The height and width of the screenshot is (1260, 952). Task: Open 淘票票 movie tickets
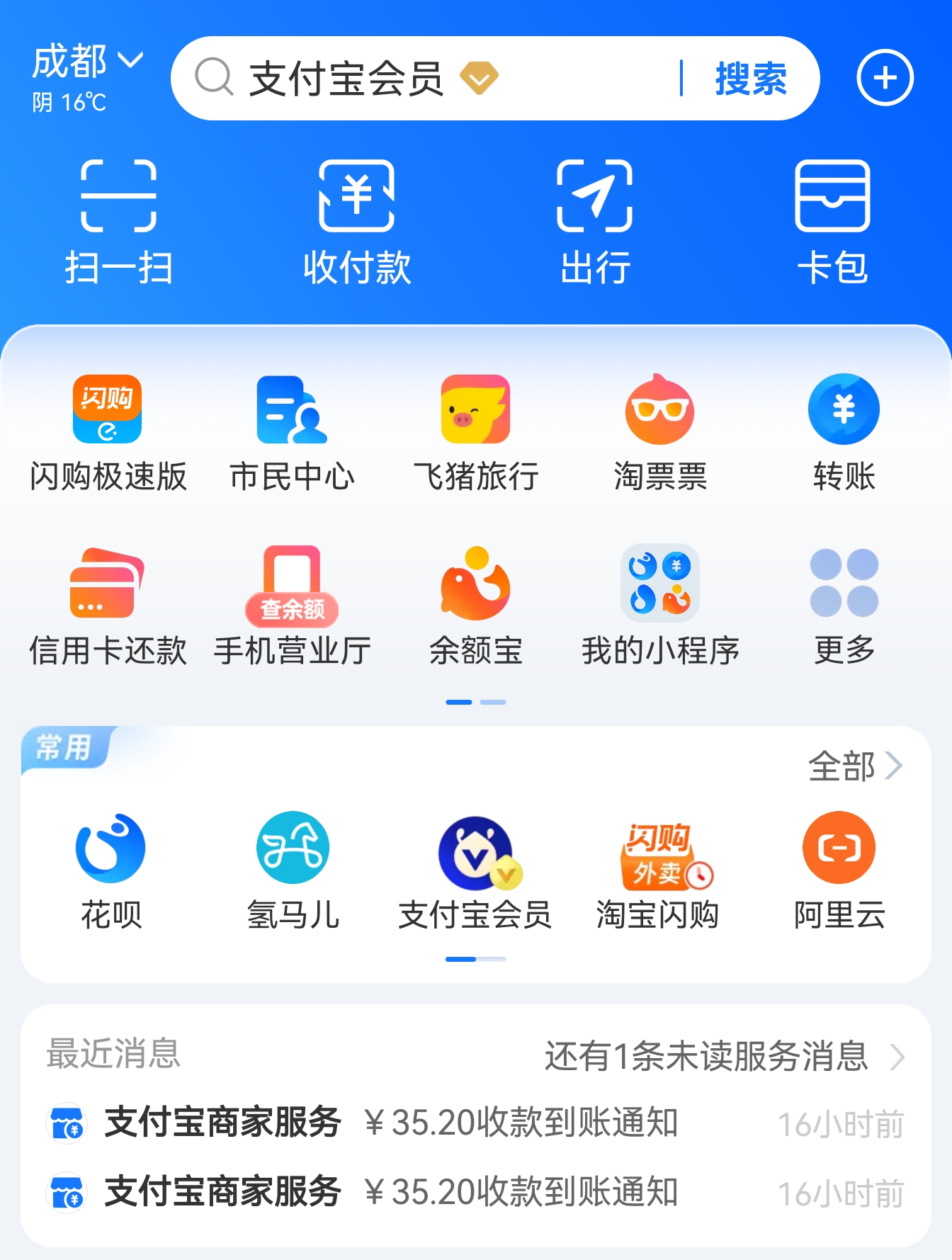tap(659, 425)
